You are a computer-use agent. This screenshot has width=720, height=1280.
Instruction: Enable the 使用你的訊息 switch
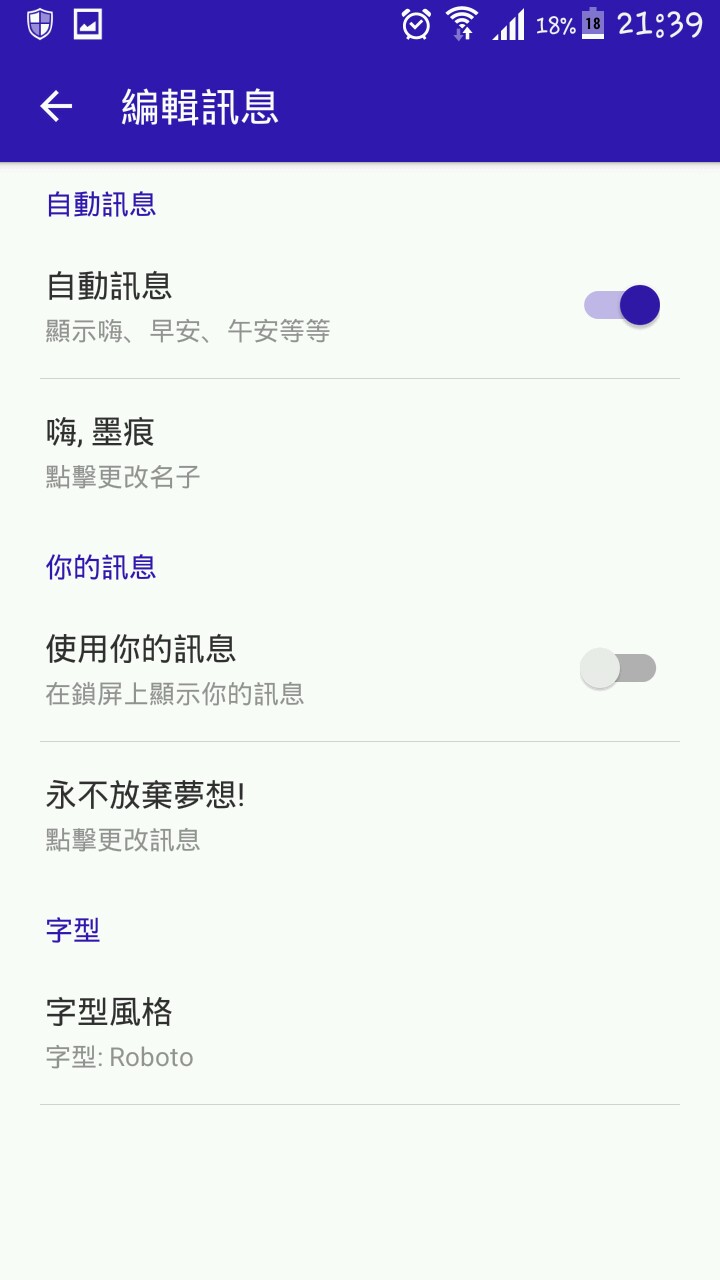pos(618,668)
